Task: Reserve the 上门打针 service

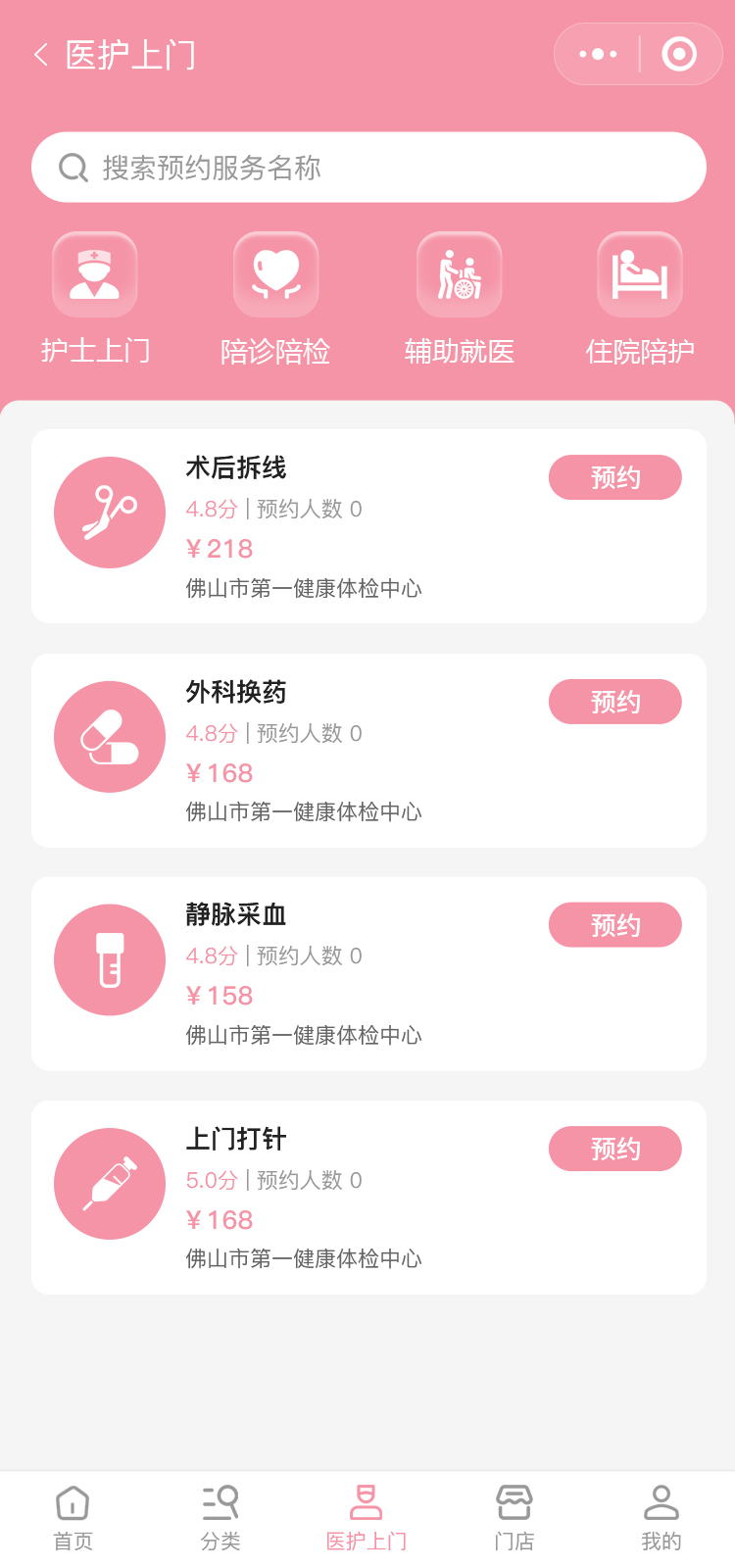Action: 614,1149
